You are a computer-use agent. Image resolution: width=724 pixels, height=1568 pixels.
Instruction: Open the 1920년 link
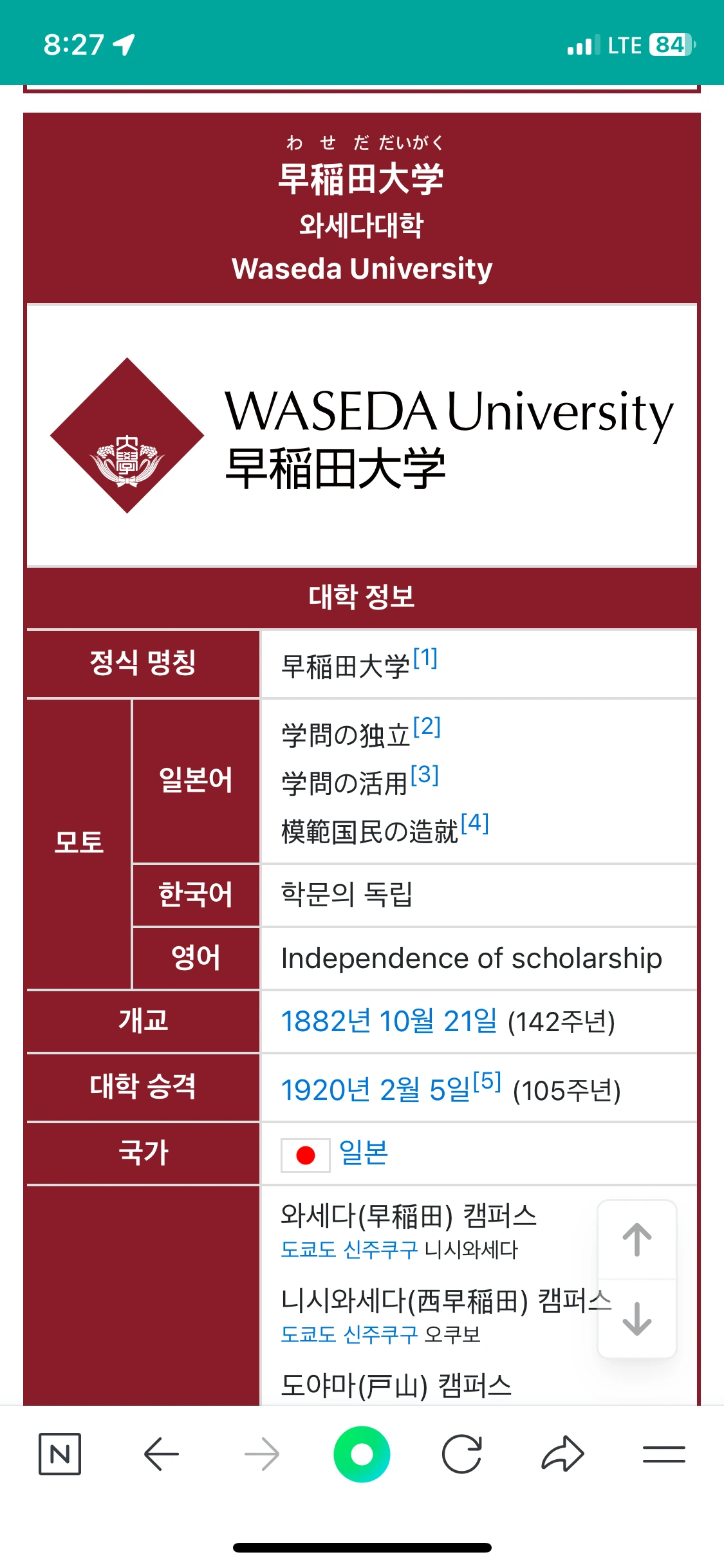click(326, 1090)
